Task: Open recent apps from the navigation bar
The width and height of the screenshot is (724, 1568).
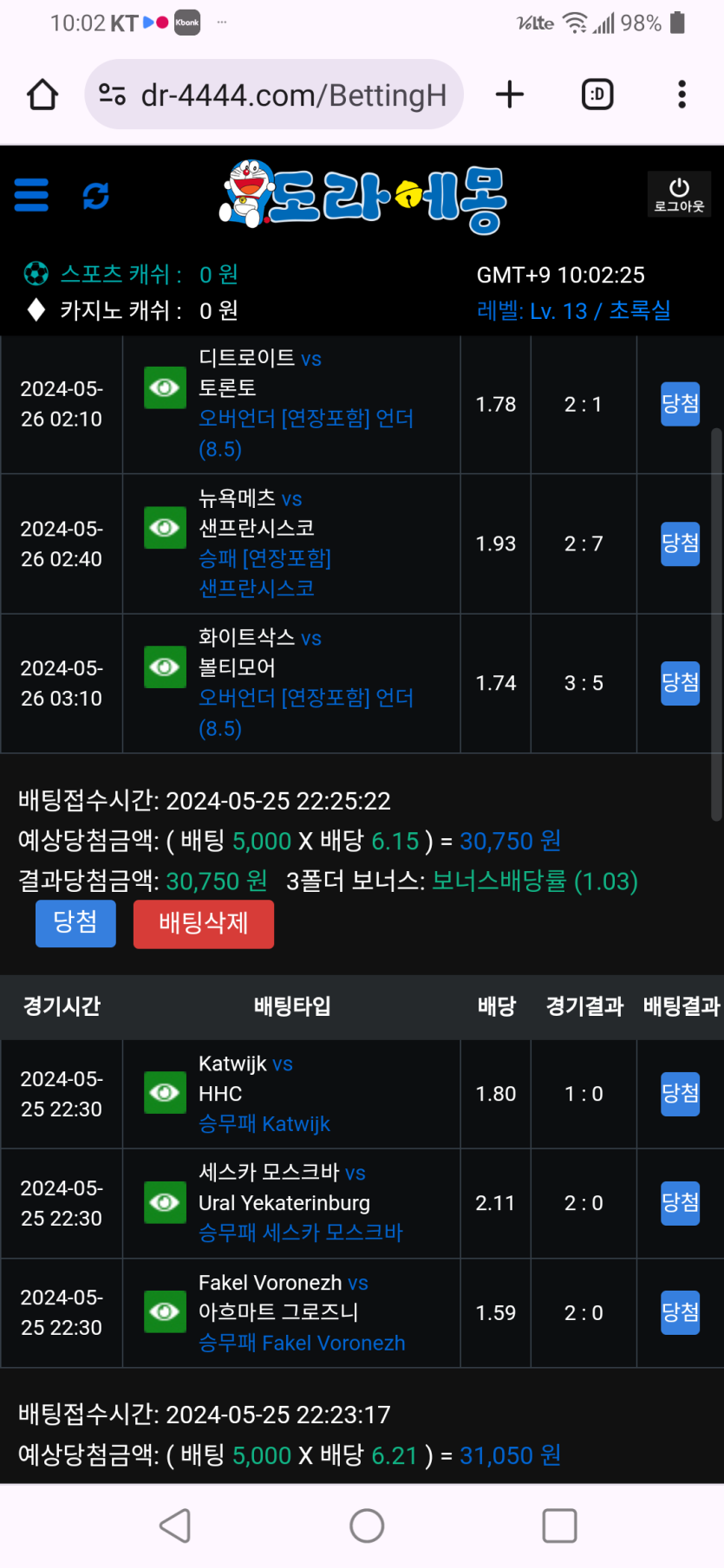Action: 559,1526
